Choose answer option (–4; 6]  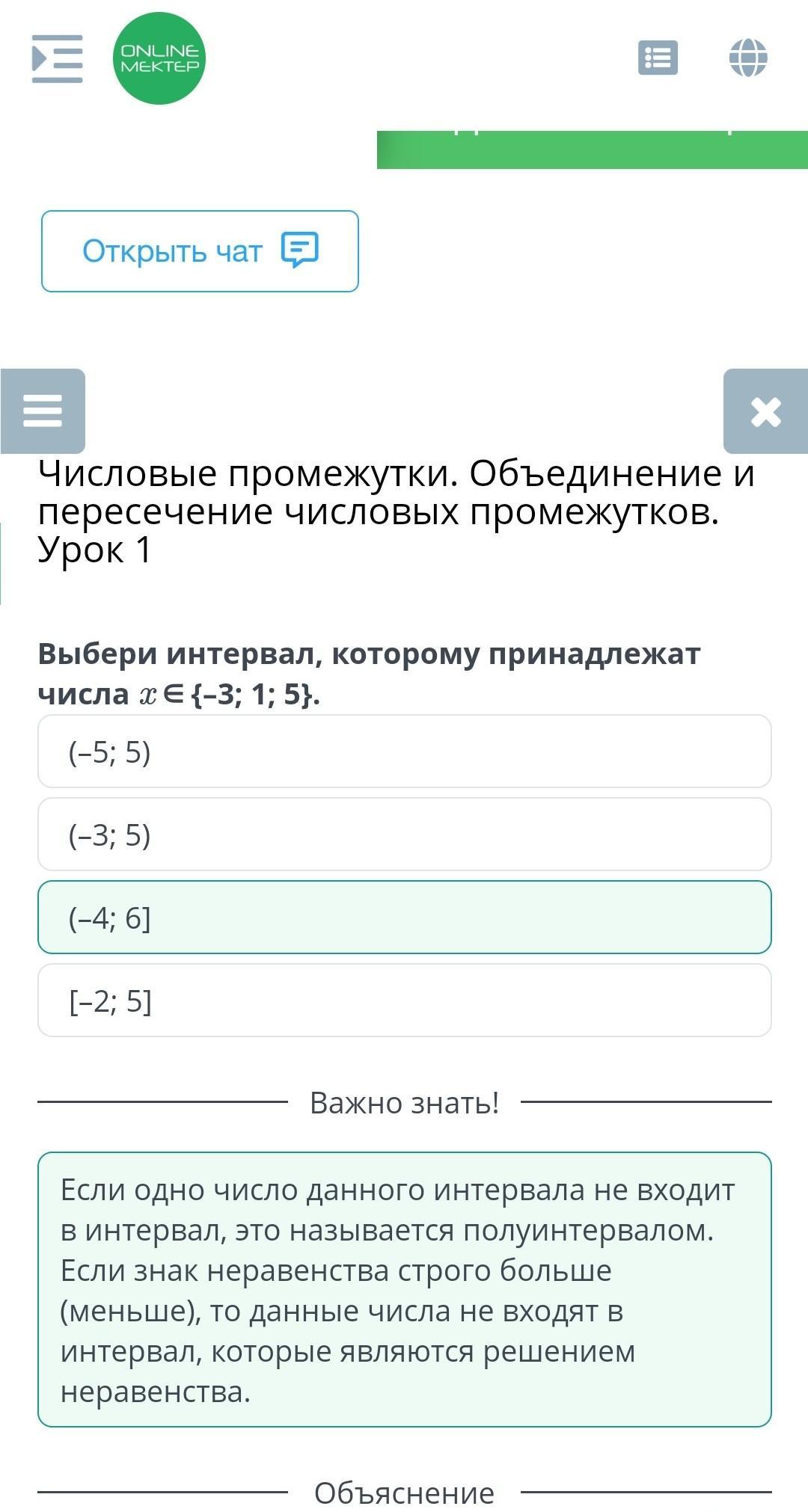pos(405,918)
